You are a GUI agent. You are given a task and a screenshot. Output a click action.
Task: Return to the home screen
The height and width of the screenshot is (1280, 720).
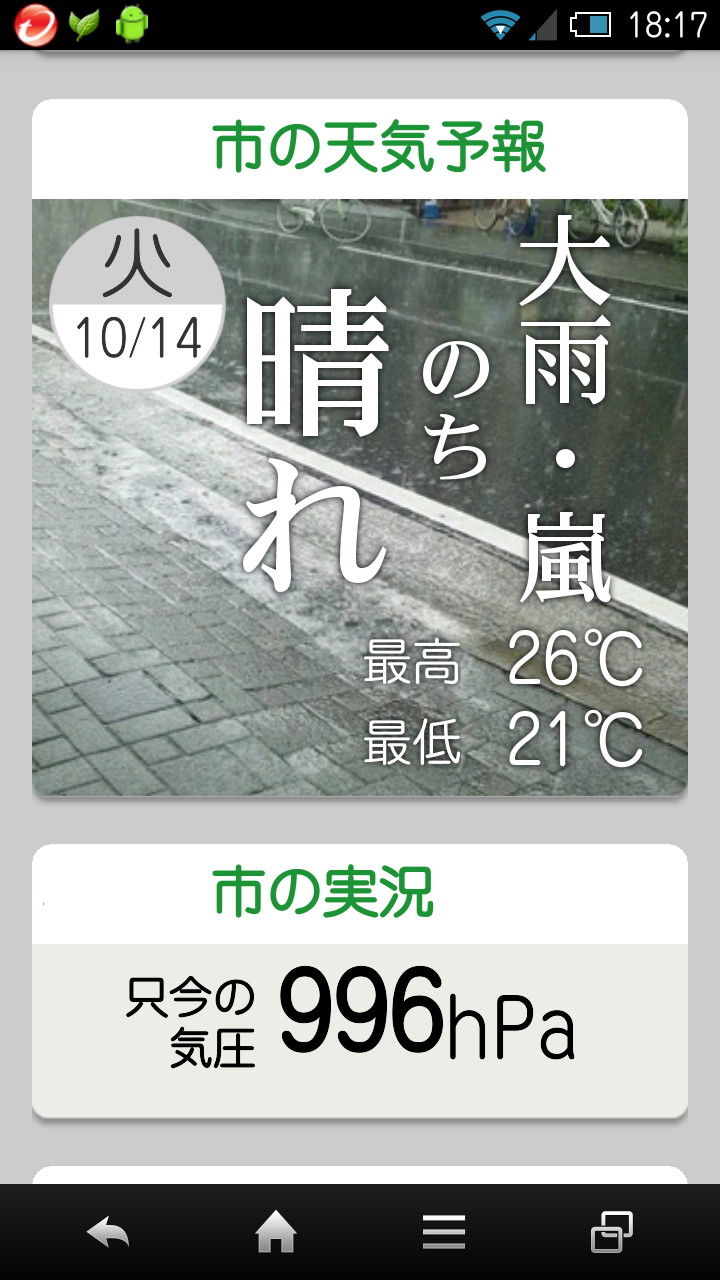[x=276, y=1232]
